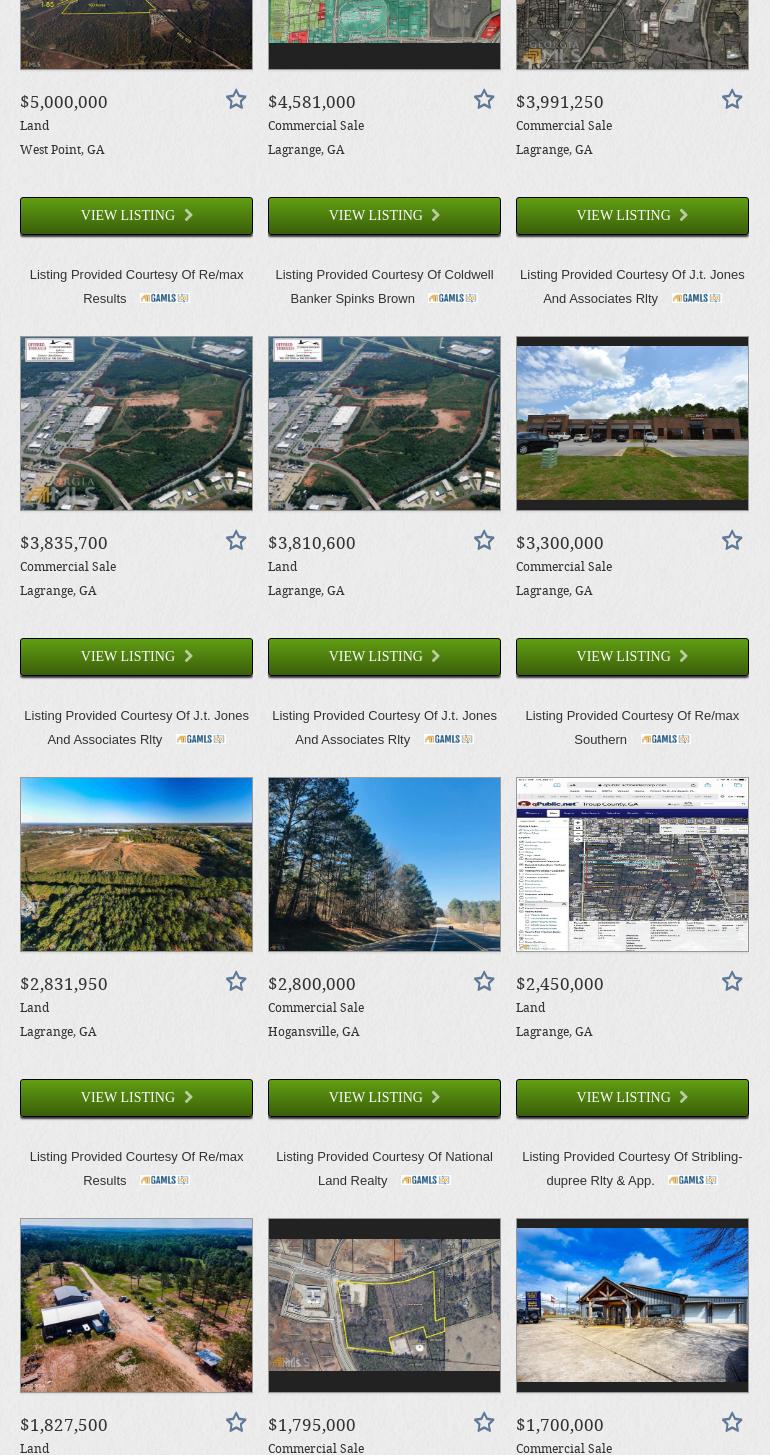Favorite the $3,300,000 commercial listing
770x1455 pixels.
[x=732, y=541]
